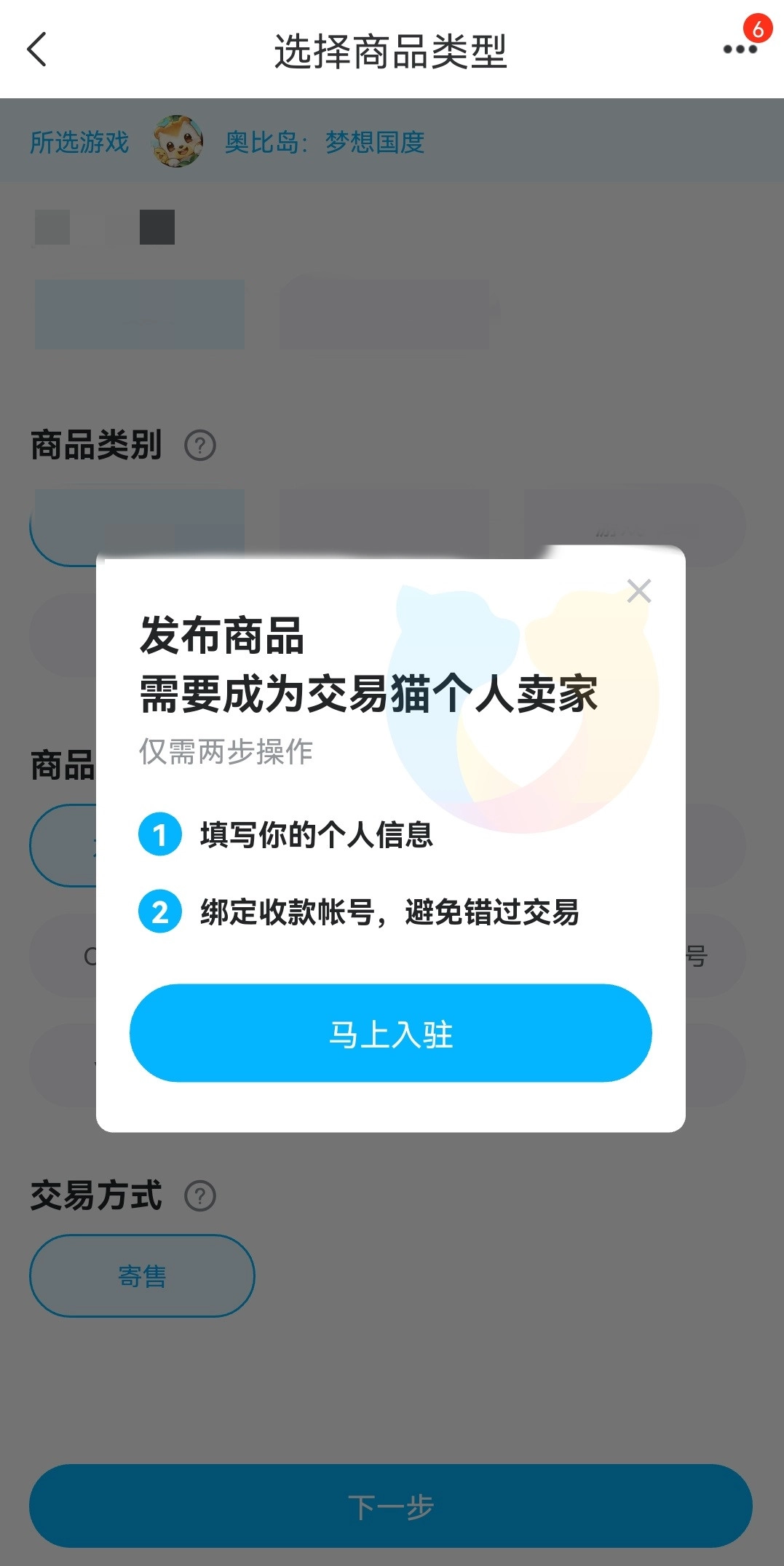The height and width of the screenshot is (1566, 784).
Task: Open help icon next to 商品类别
Action: pos(200,445)
